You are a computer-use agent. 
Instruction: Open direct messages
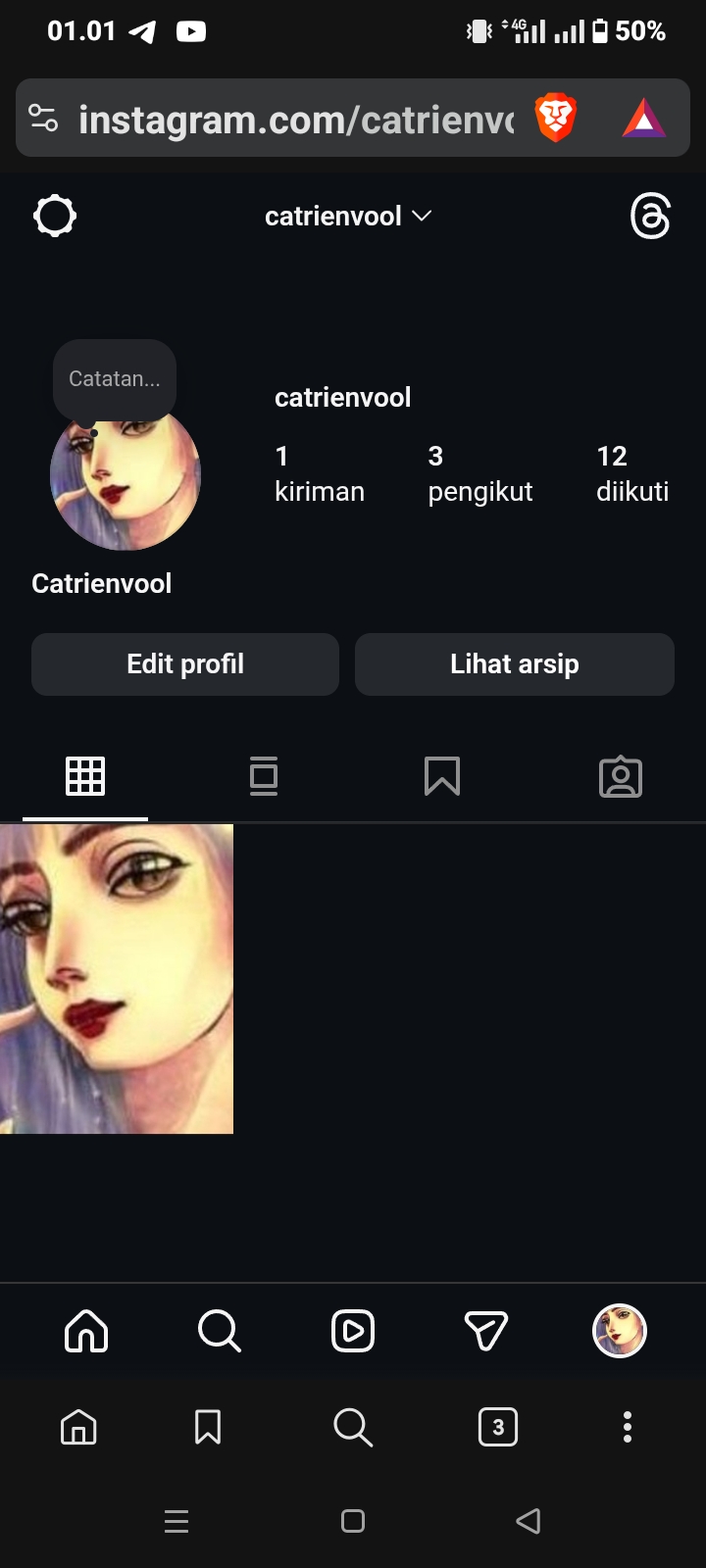(x=485, y=1331)
